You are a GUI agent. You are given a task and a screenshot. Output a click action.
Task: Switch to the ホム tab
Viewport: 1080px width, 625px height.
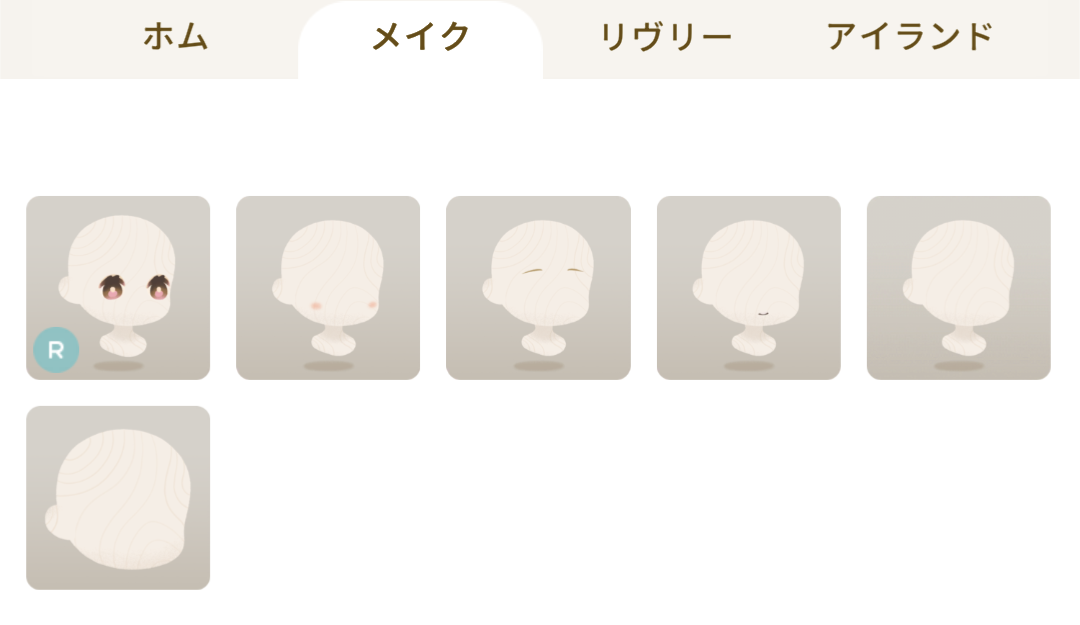pyautogui.click(x=175, y=37)
